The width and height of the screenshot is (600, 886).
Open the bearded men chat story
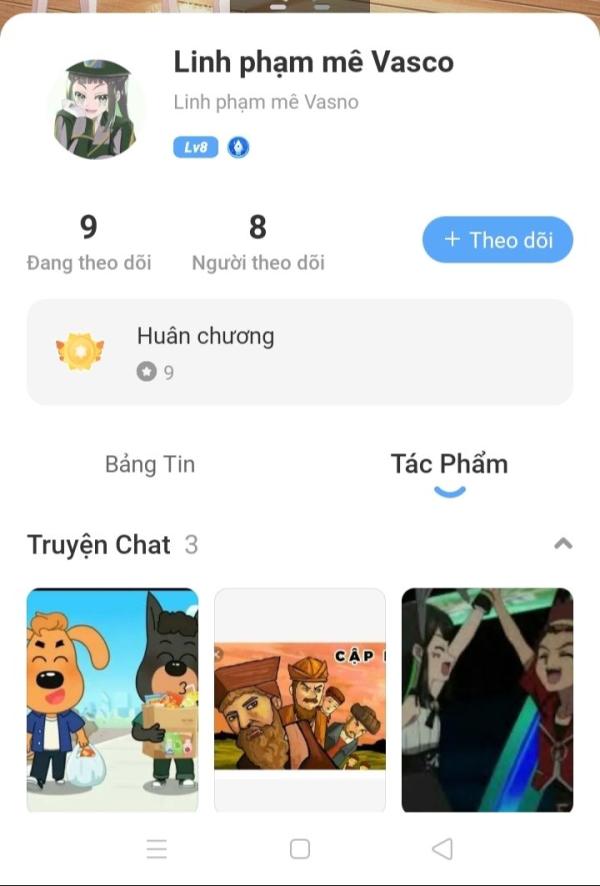tap(300, 700)
